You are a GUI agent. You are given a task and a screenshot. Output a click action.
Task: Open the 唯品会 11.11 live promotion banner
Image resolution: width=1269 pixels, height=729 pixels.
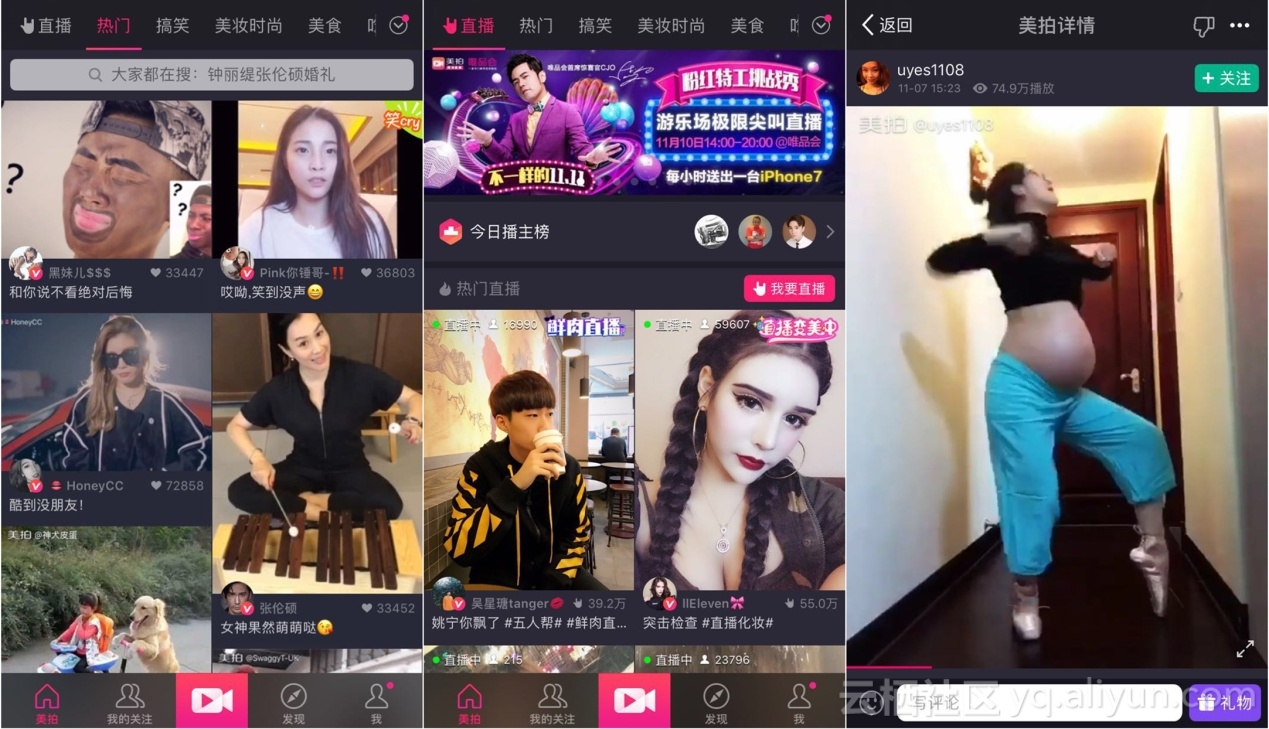pos(634,121)
